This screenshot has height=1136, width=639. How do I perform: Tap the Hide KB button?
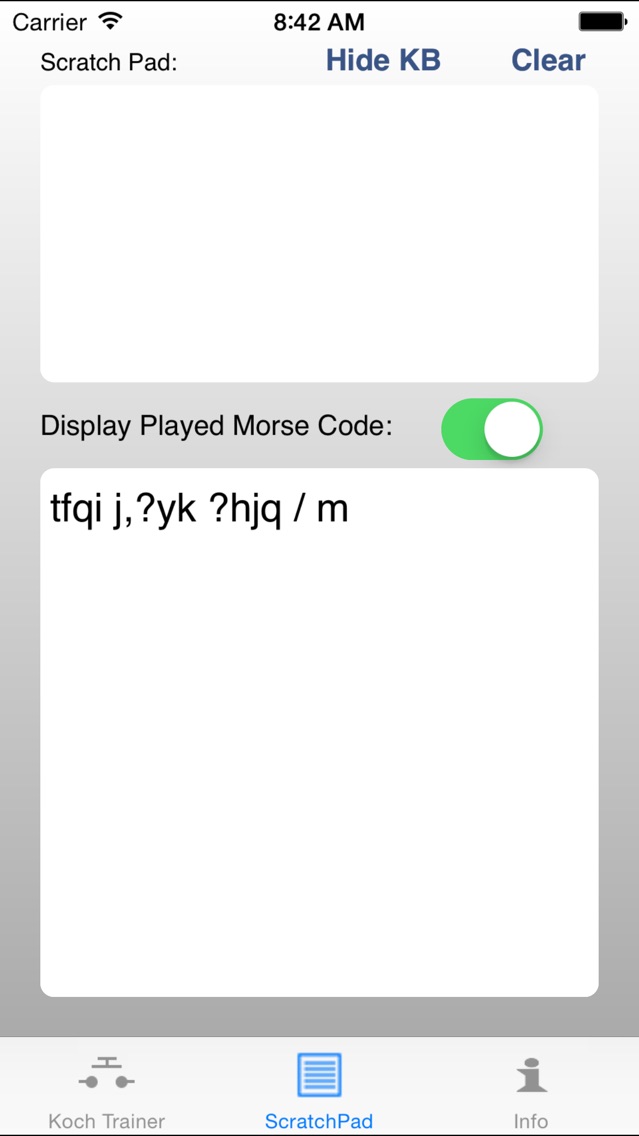tap(383, 60)
